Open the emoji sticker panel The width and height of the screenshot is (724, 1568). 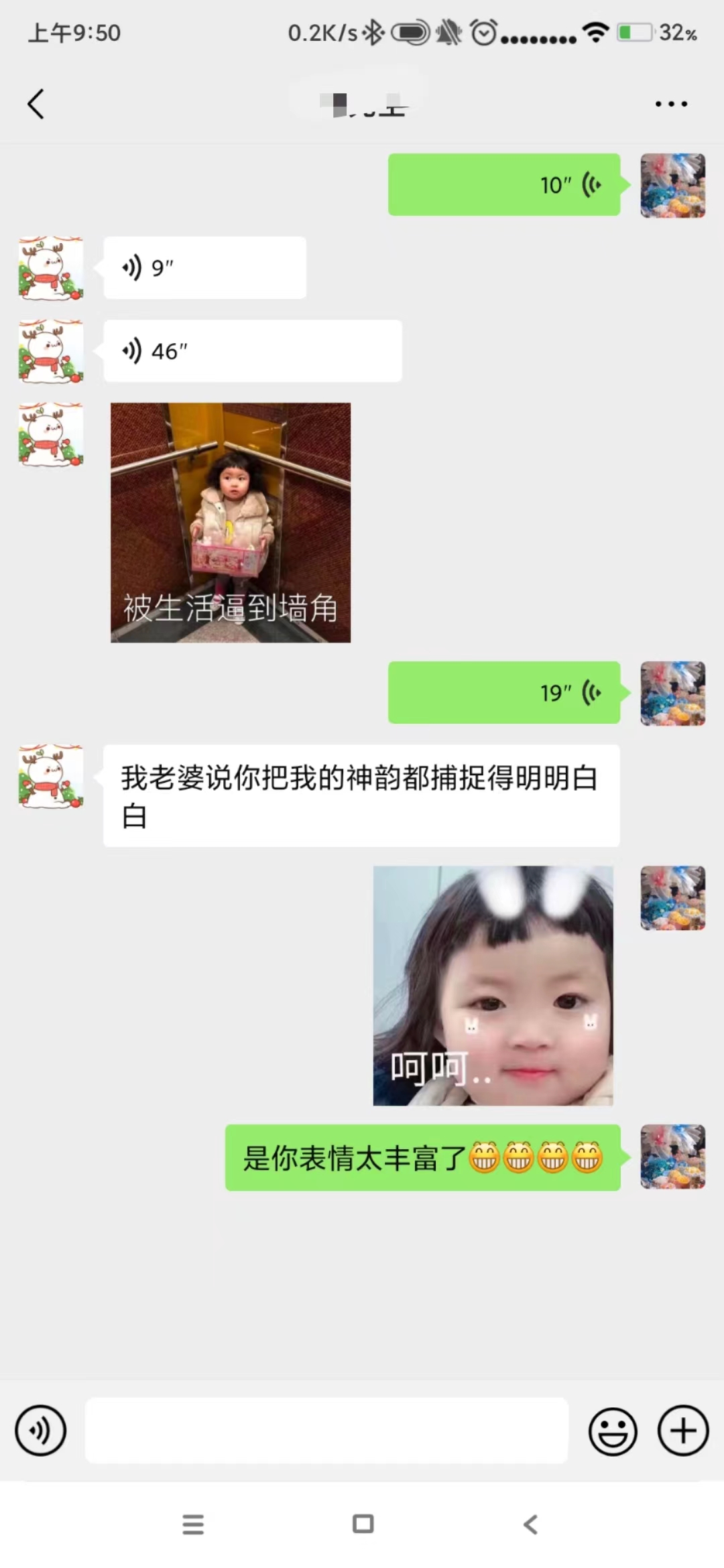point(613,1431)
